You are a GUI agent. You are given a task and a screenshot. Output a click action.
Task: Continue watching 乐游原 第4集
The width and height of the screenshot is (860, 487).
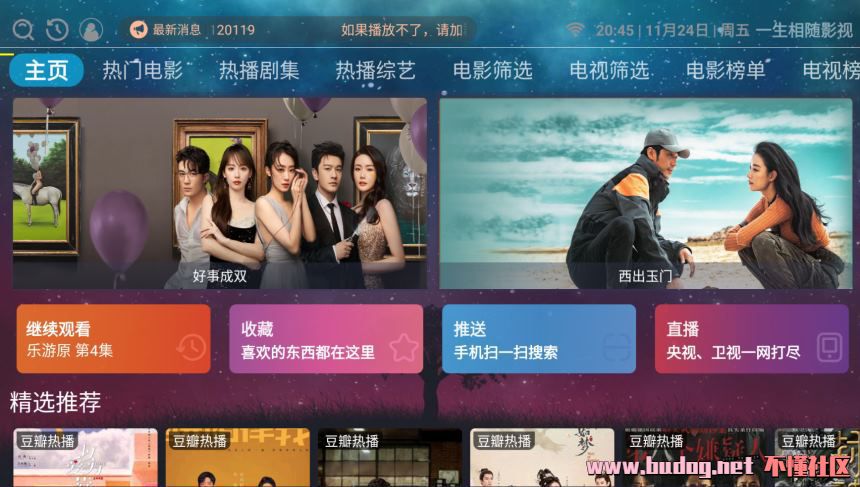(113, 339)
